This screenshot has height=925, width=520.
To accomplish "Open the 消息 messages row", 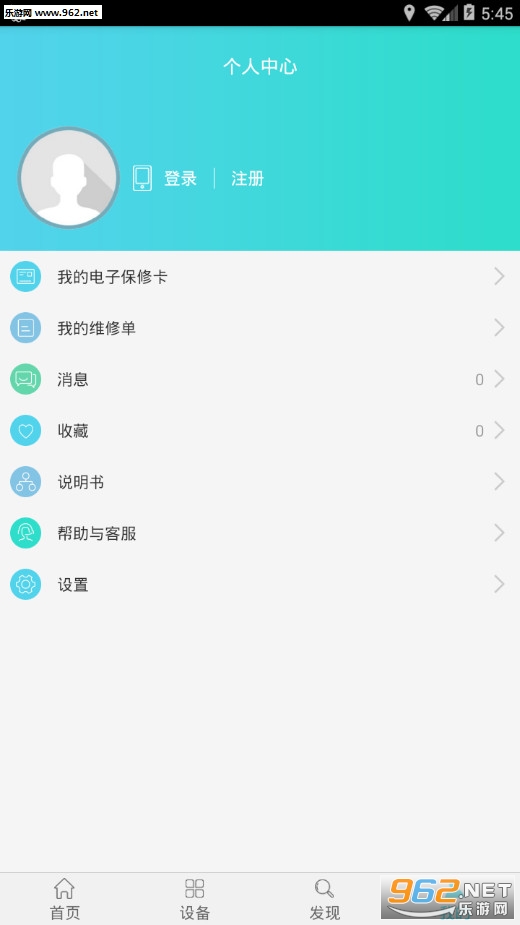I will 260,379.
